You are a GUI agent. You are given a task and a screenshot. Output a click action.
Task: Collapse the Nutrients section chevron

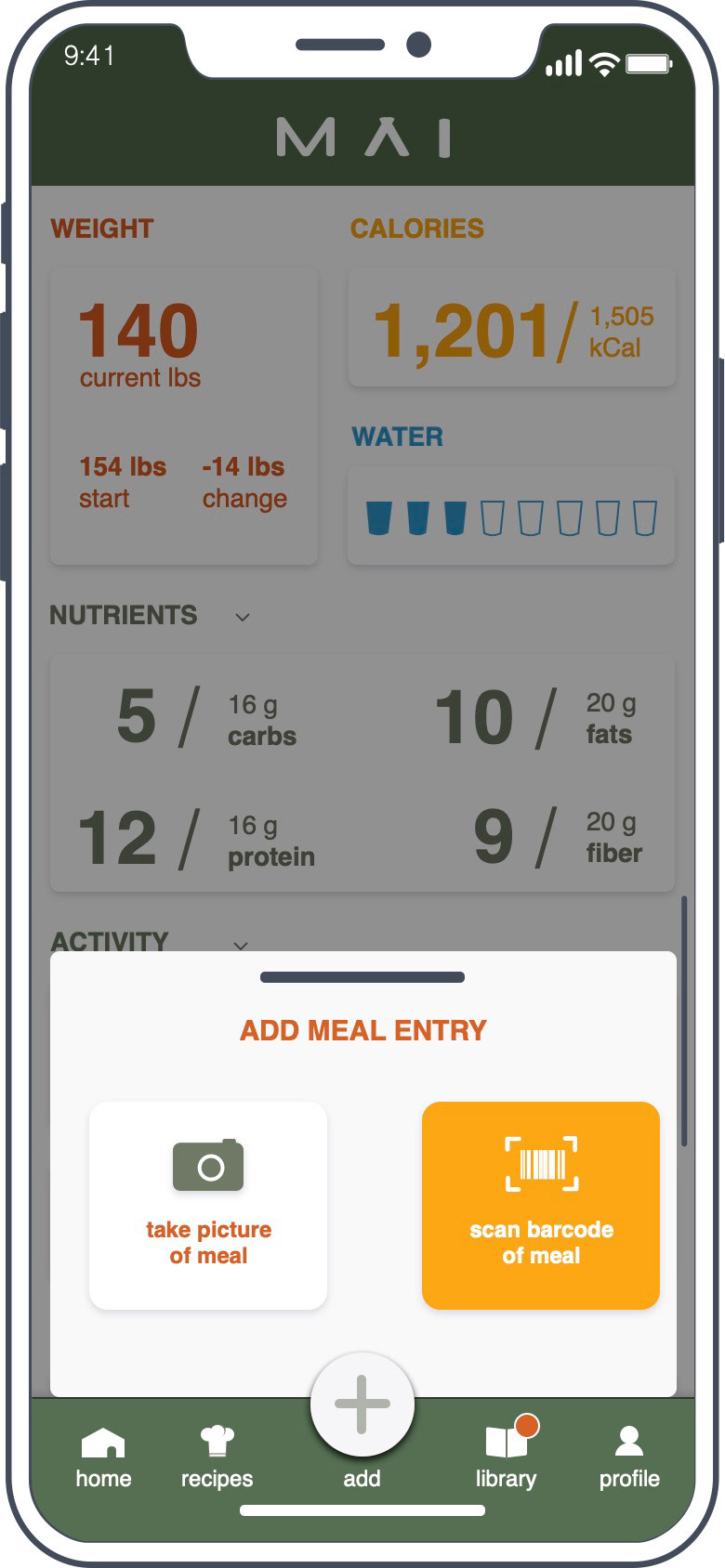click(243, 617)
